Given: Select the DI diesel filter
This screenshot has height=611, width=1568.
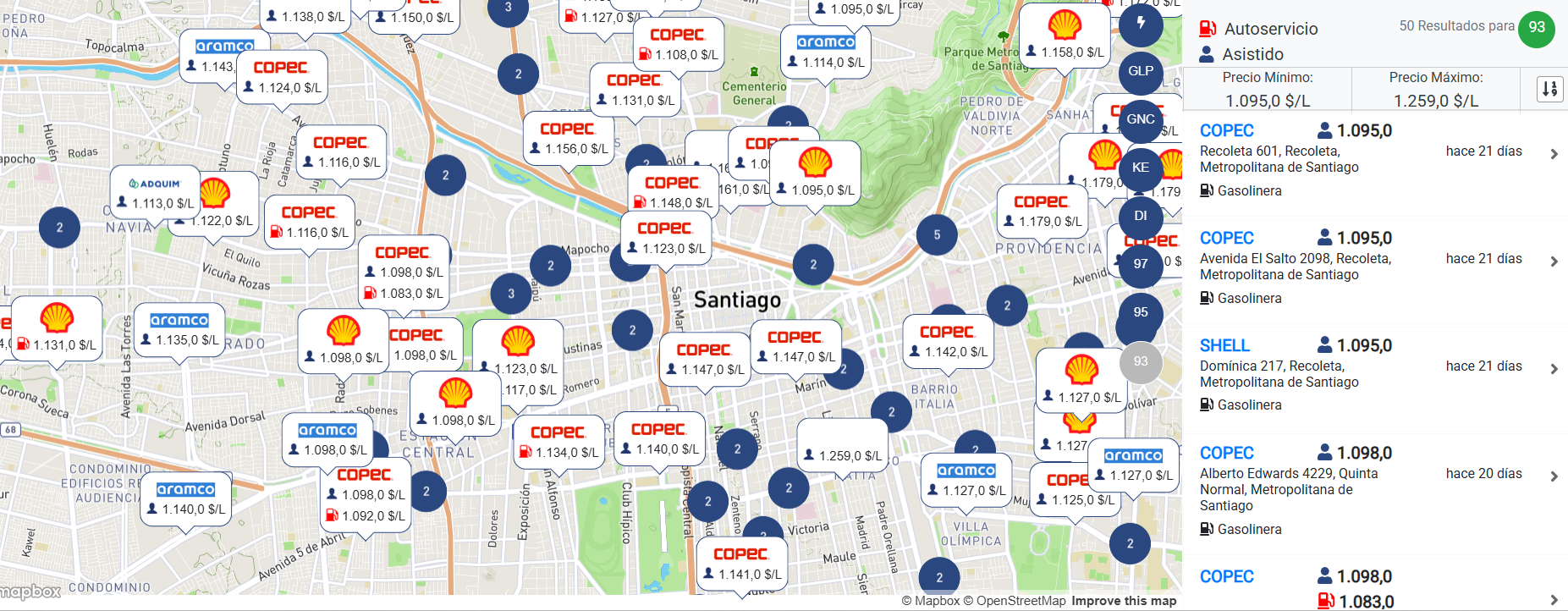Looking at the screenshot, I should 1141,216.
